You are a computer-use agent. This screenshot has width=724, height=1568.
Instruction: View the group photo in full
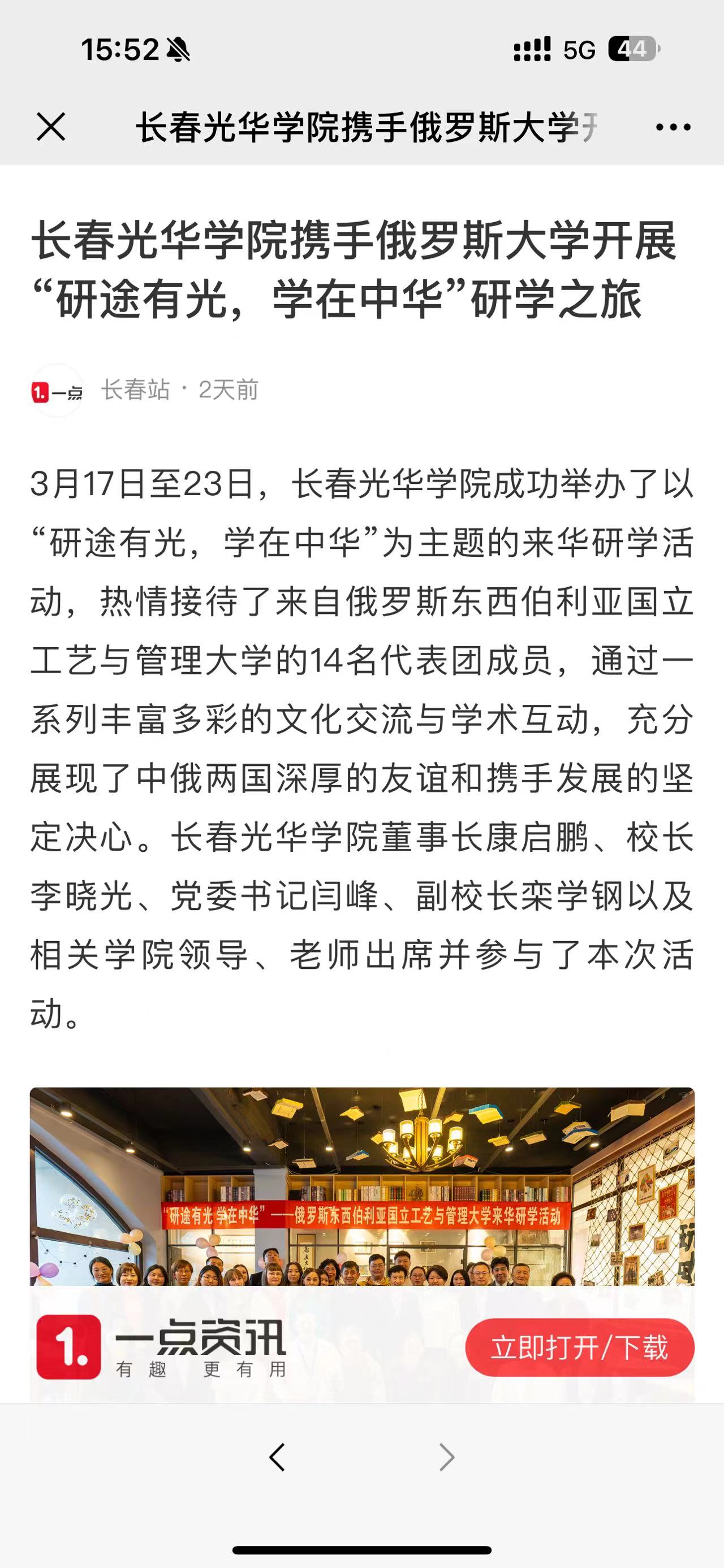point(361,1187)
